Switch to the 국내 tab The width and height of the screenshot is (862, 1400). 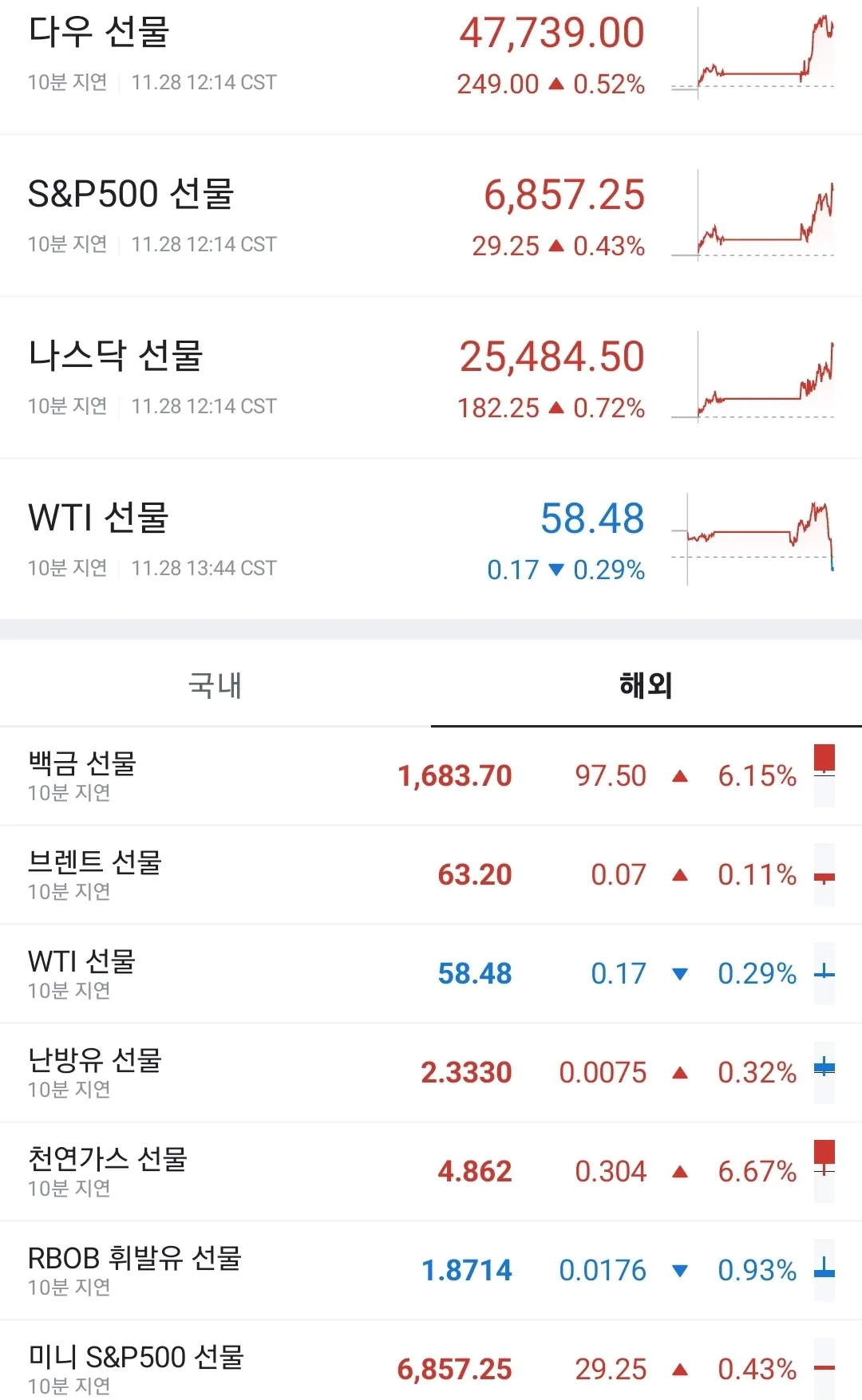click(215, 684)
